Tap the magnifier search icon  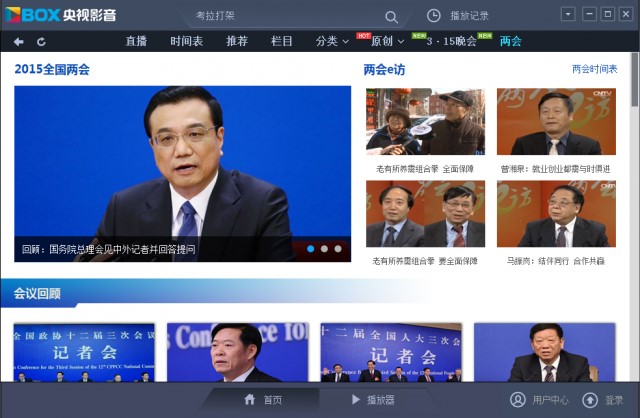[391, 16]
